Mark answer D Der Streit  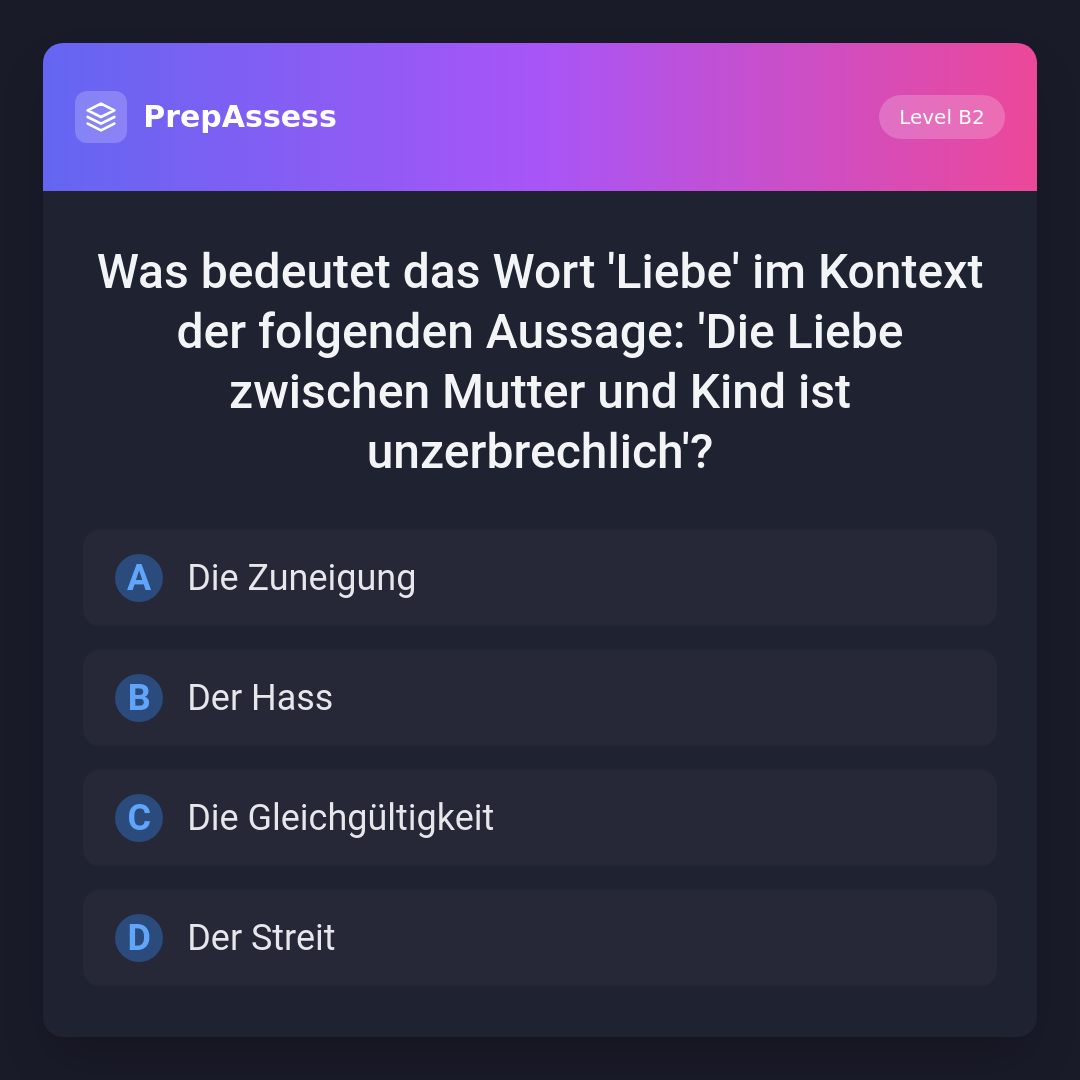tap(540, 938)
